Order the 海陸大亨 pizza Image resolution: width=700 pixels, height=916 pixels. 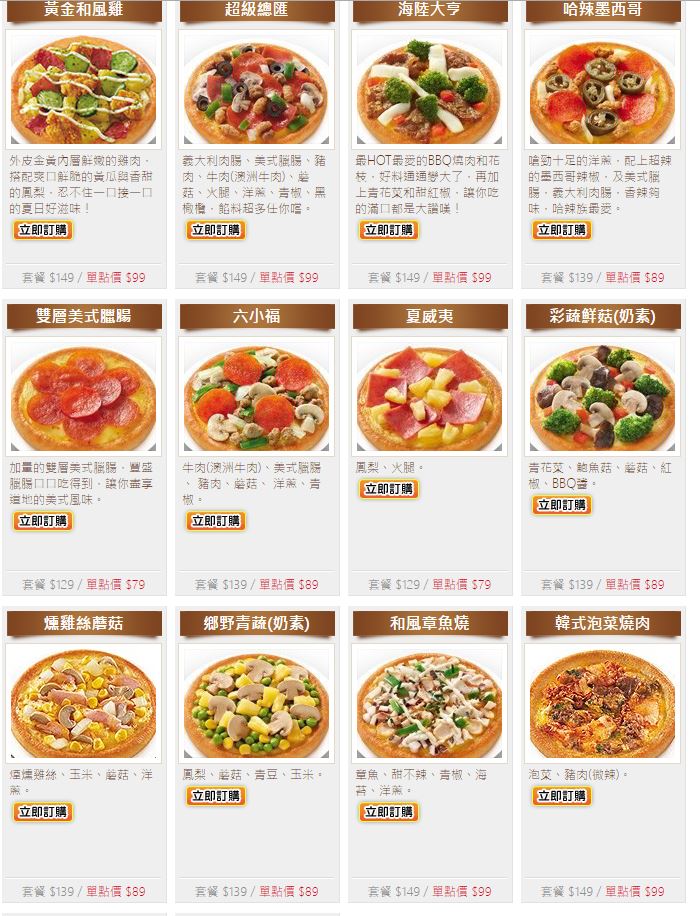(390, 230)
